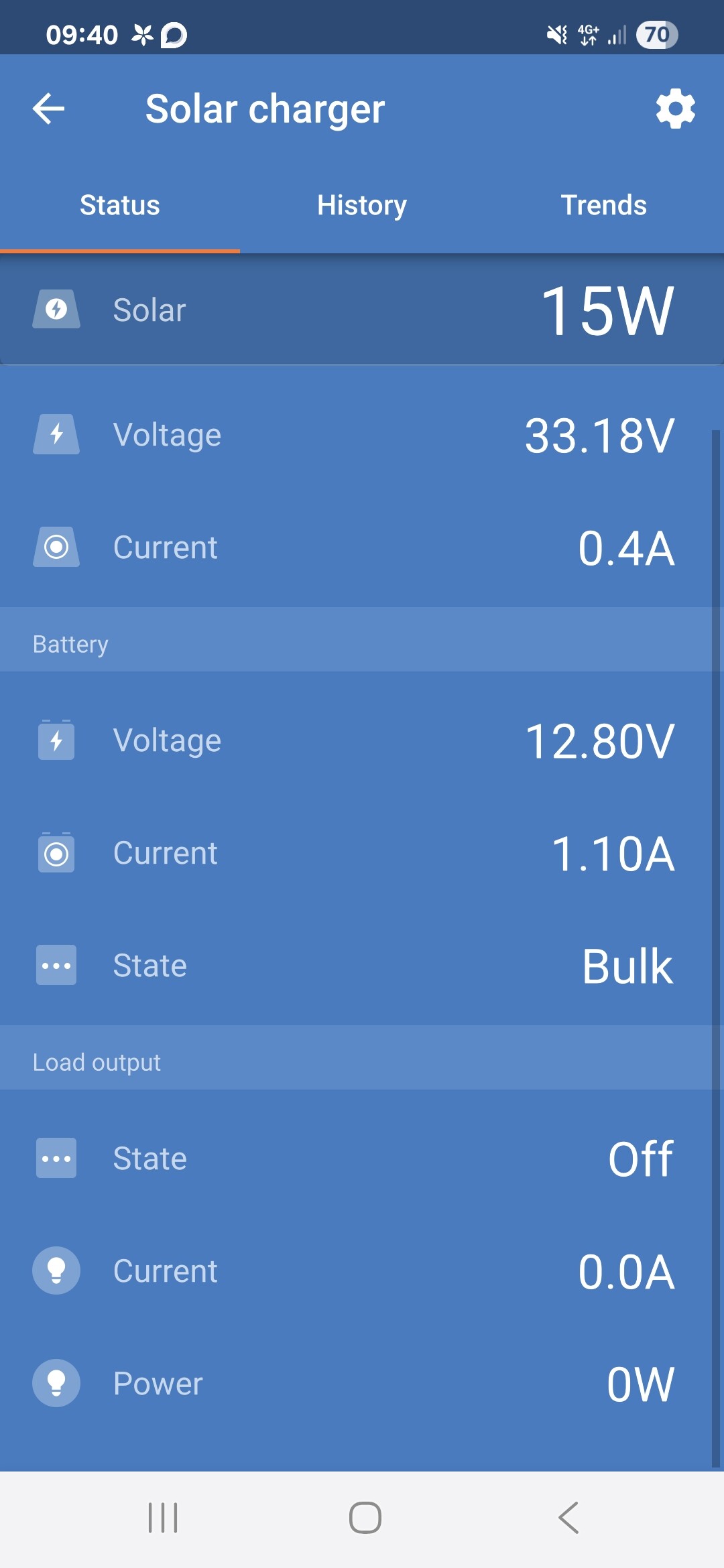
Task: Open the settings gear
Action: tap(675, 109)
